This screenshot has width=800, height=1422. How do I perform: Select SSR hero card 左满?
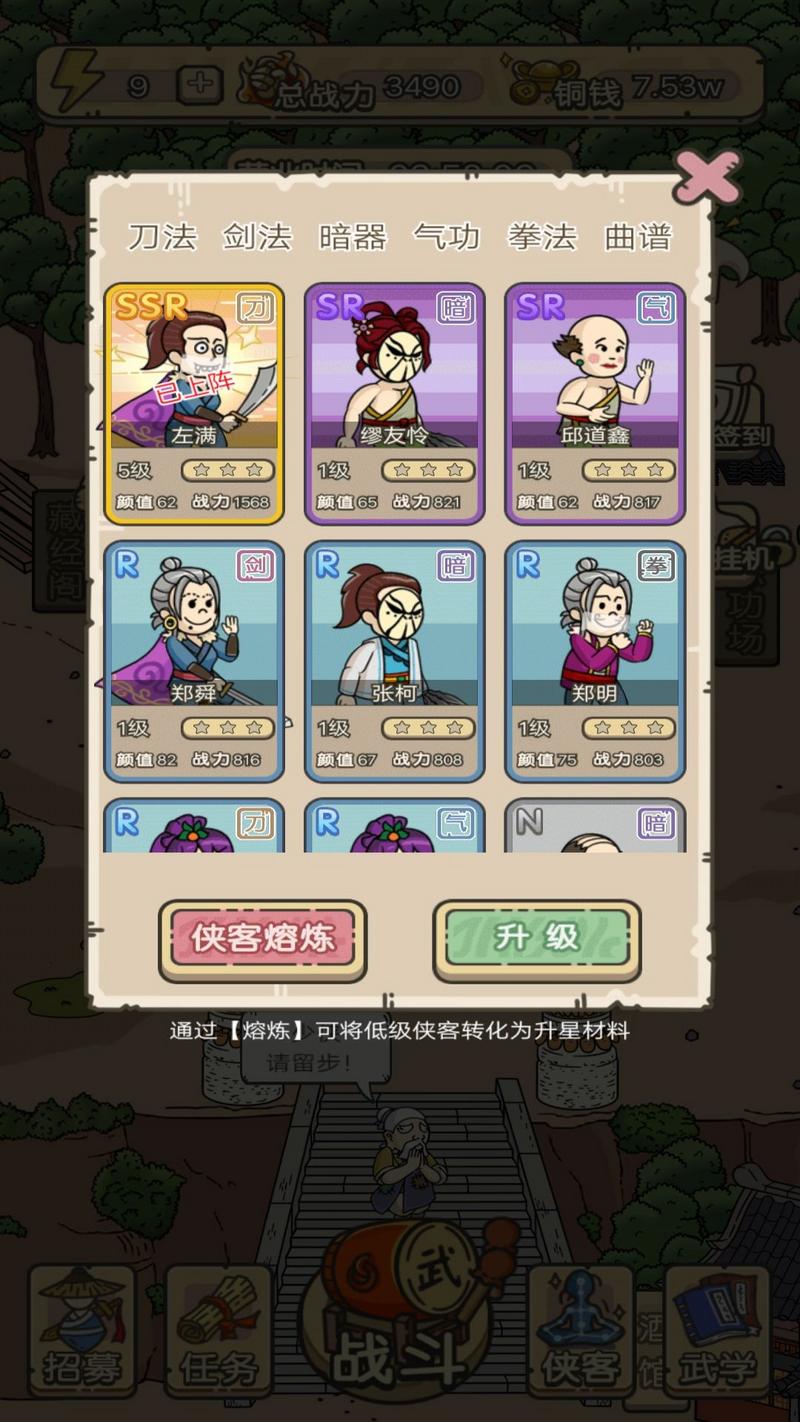(x=194, y=403)
